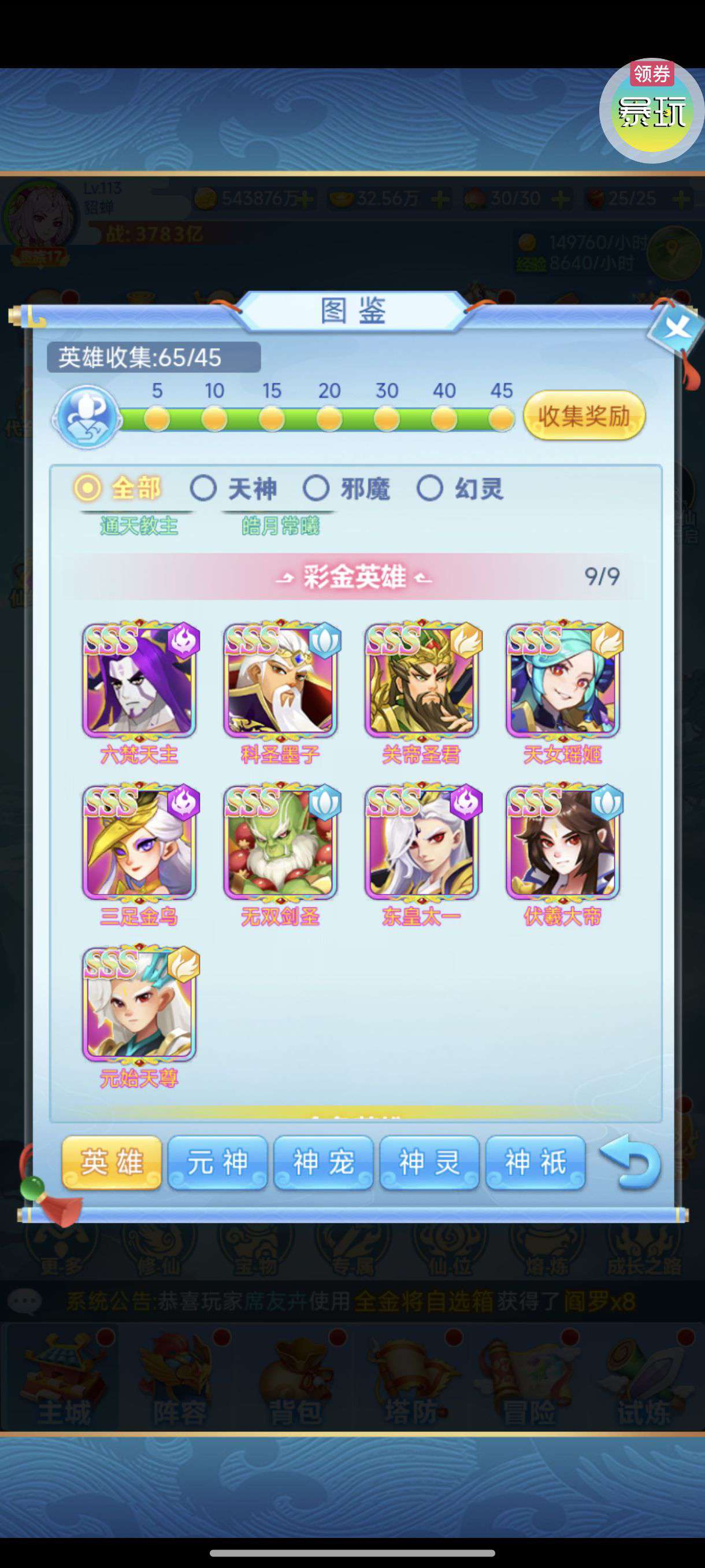Tap the 收集奖励 button
The width and height of the screenshot is (705, 1568).
583,416
